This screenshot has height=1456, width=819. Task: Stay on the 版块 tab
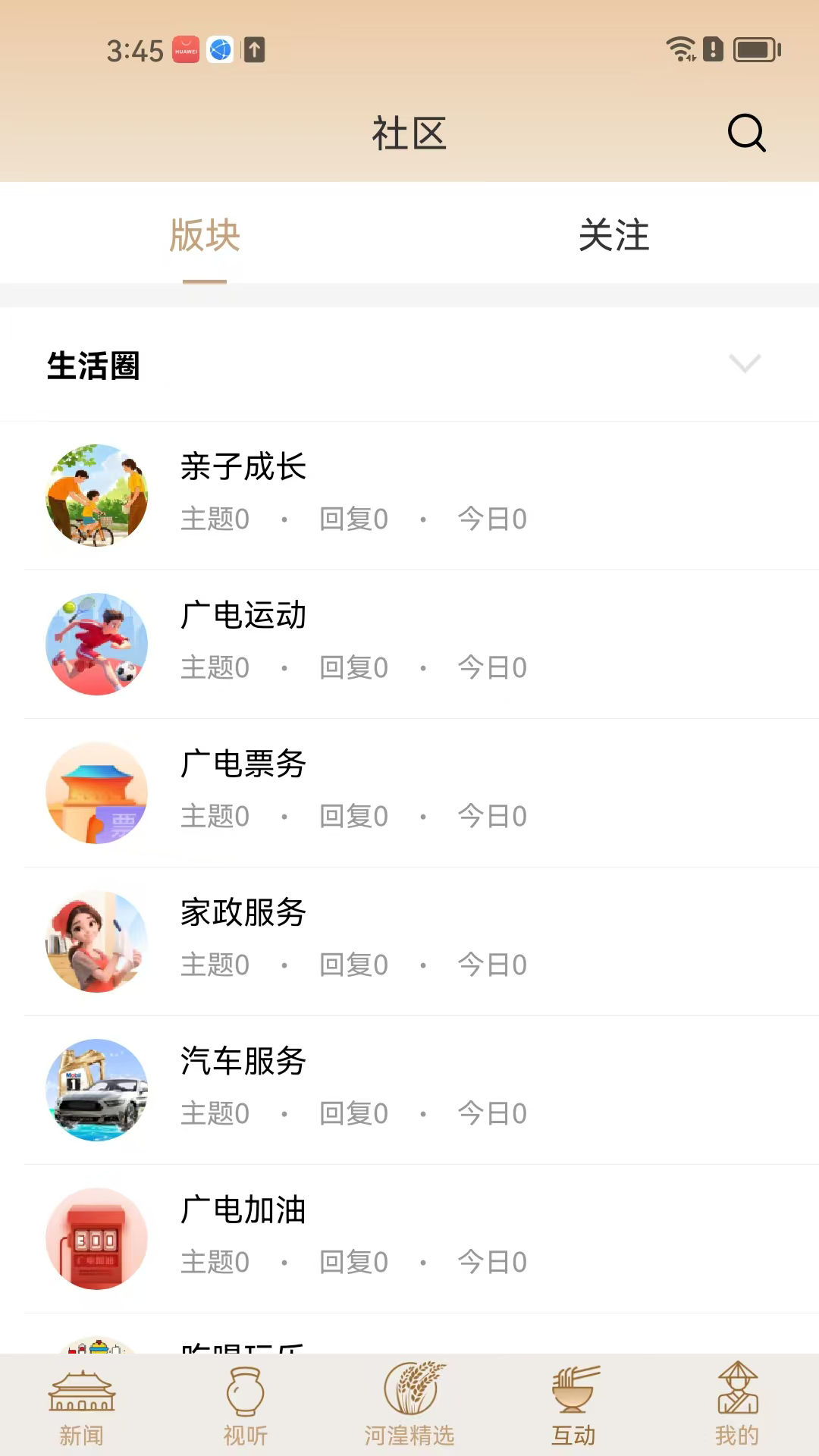[x=204, y=237]
